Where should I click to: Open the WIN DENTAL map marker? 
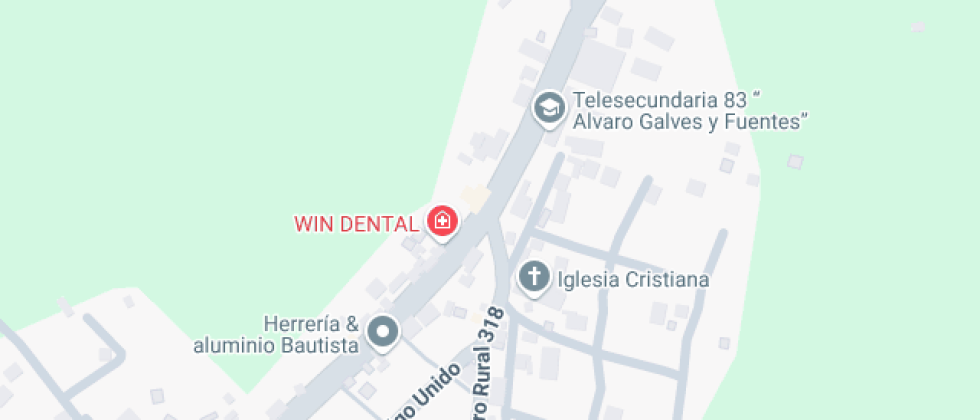coord(442,221)
